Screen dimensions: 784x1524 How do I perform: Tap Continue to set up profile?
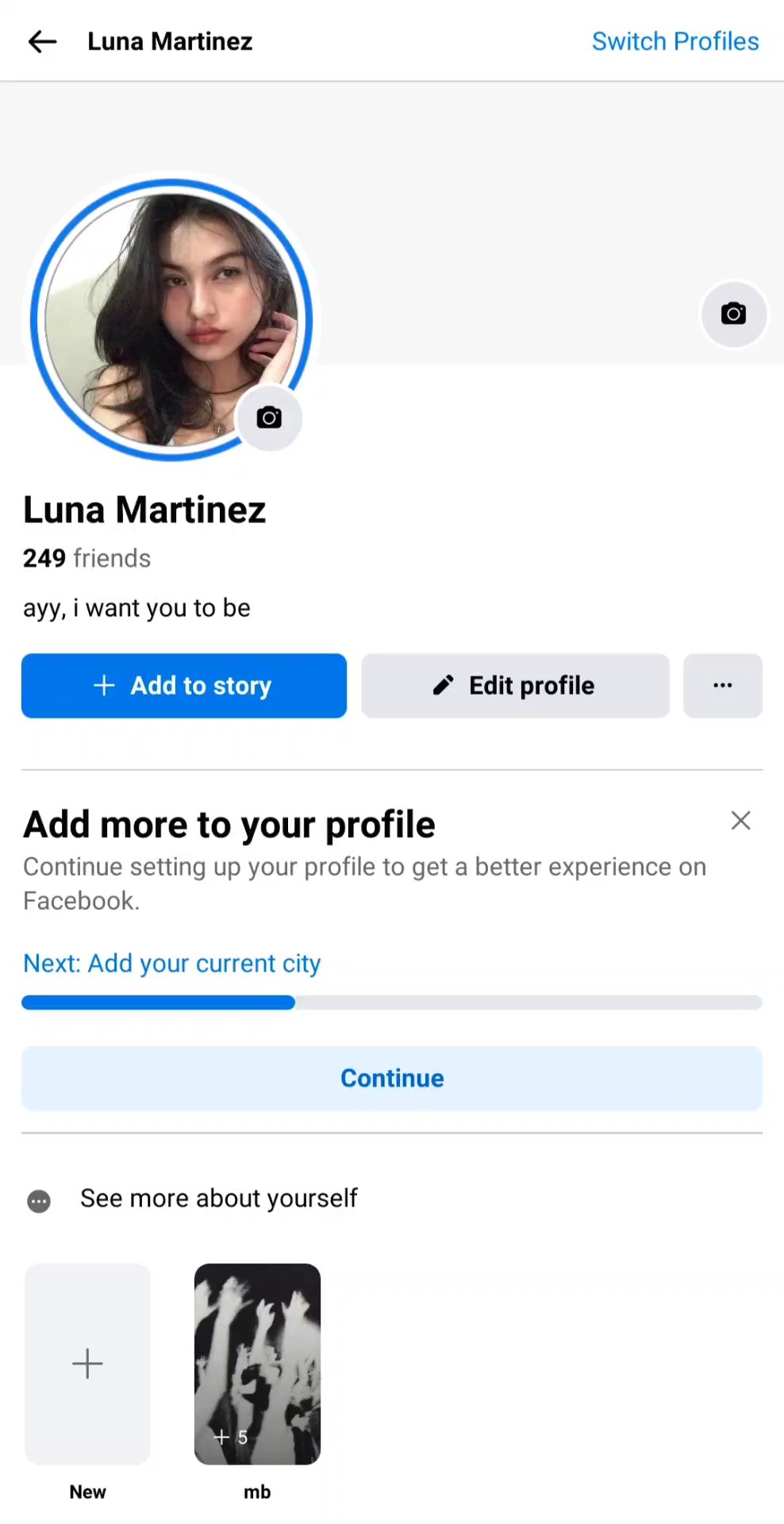[x=392, y=1078]
